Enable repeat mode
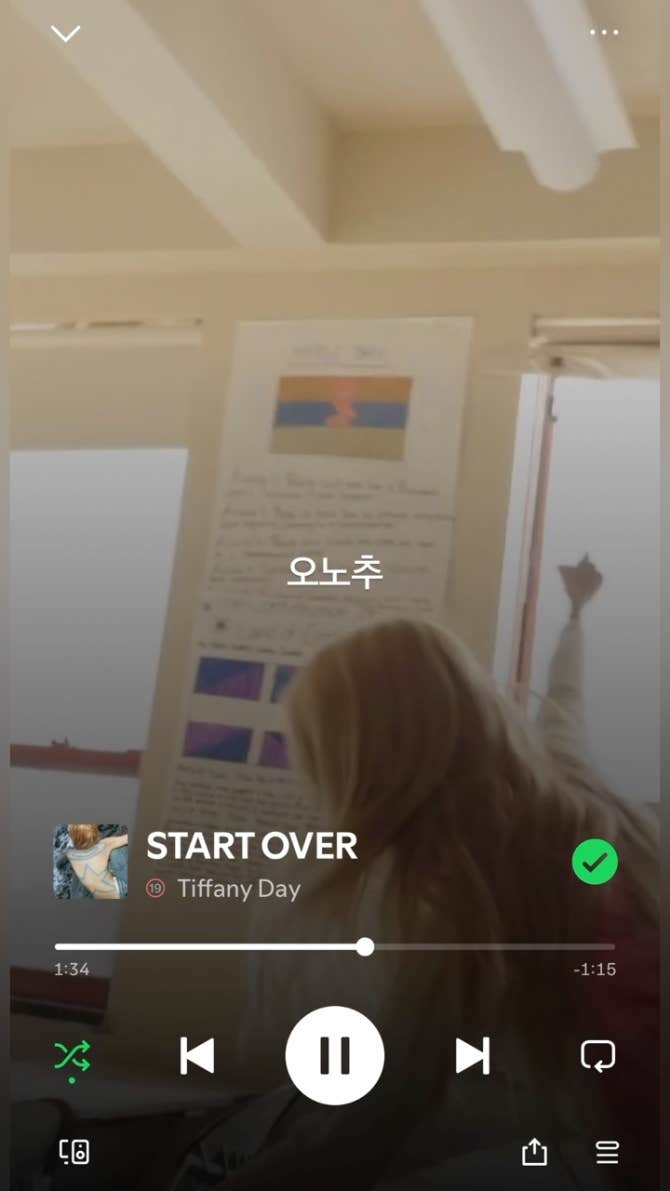The height and width of the screenshot is (1191, 670). [598, 1056]
